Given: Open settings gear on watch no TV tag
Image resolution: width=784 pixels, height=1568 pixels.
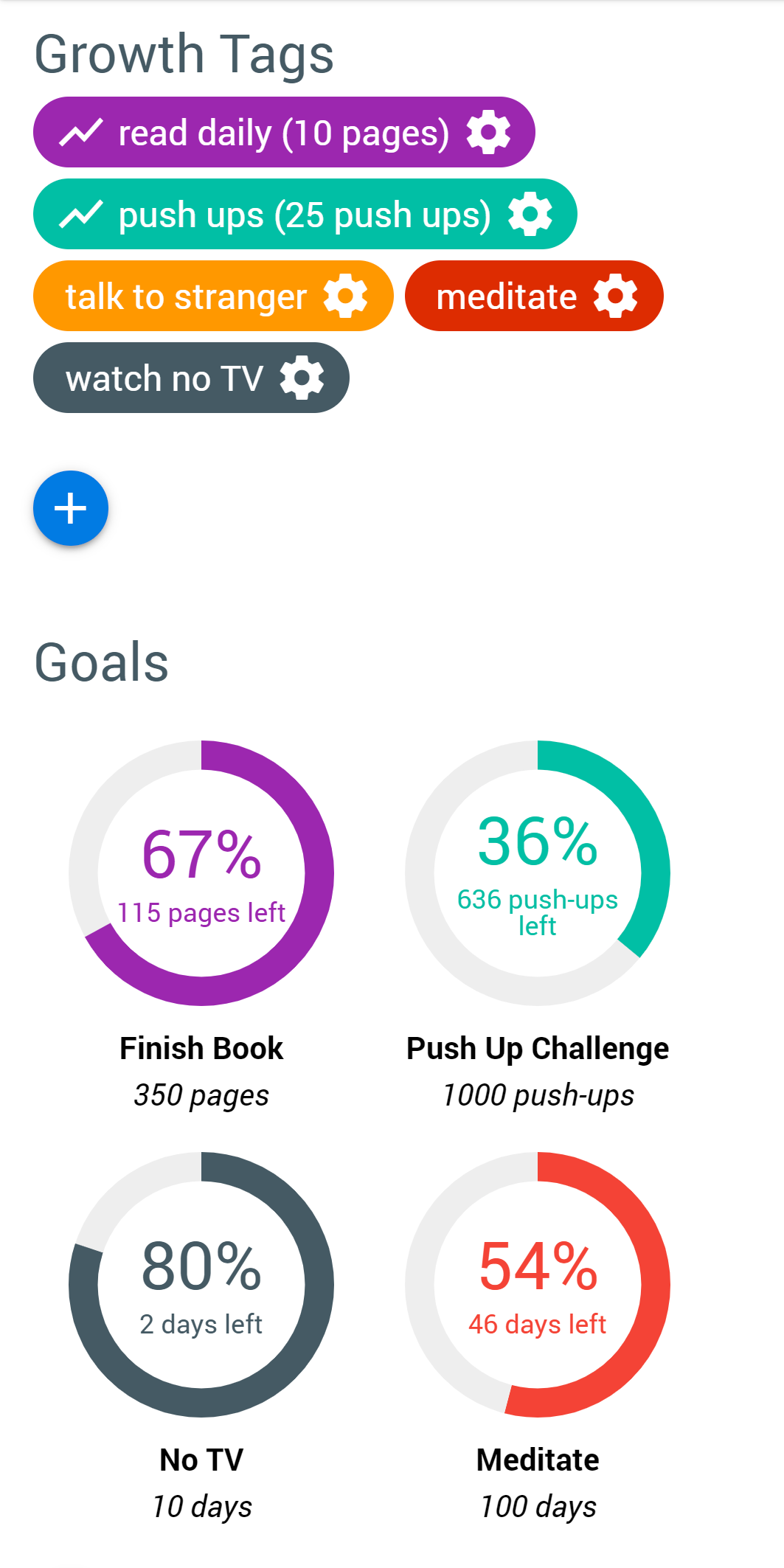Looking at the screenshot, I should [302, 378].
